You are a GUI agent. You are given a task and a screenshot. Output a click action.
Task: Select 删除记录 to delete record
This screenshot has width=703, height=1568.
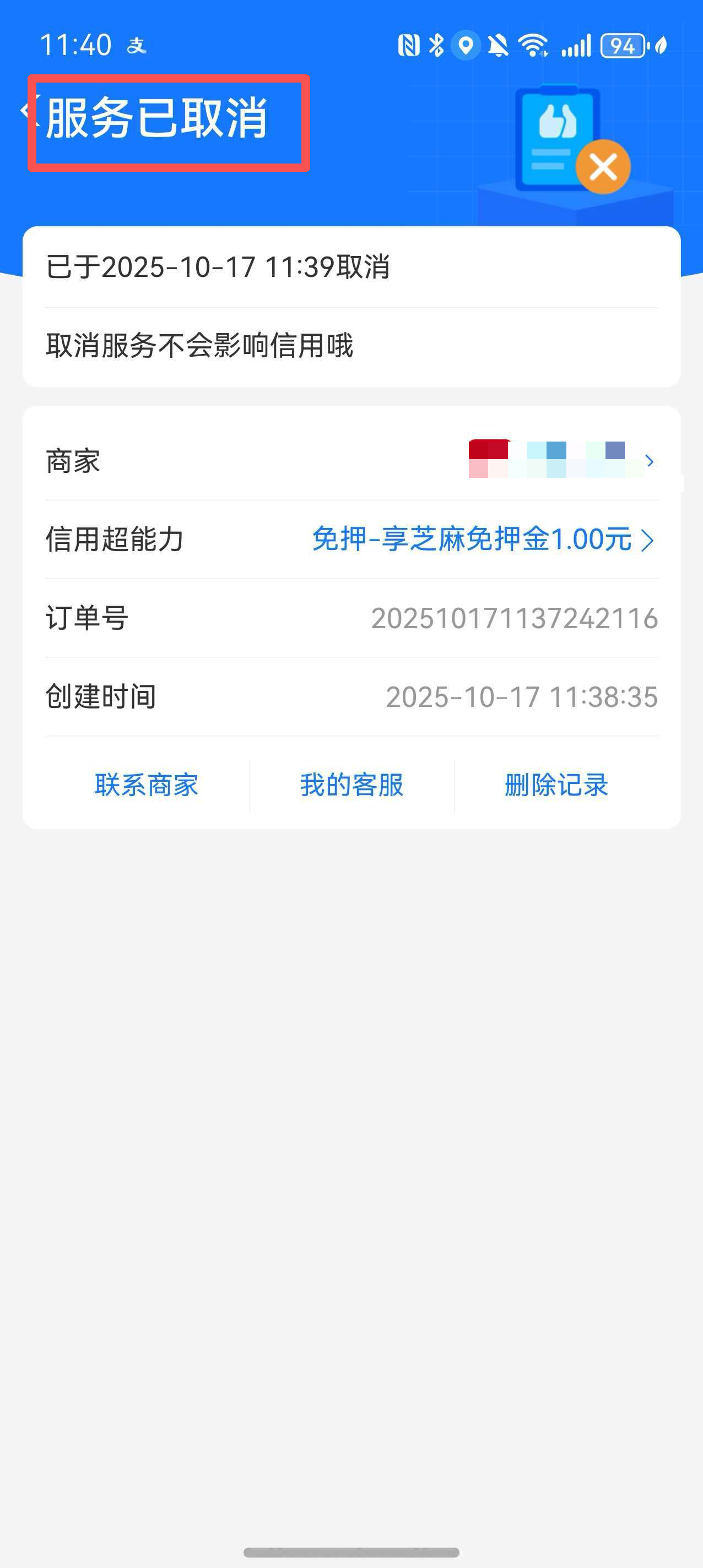(556, 785)
